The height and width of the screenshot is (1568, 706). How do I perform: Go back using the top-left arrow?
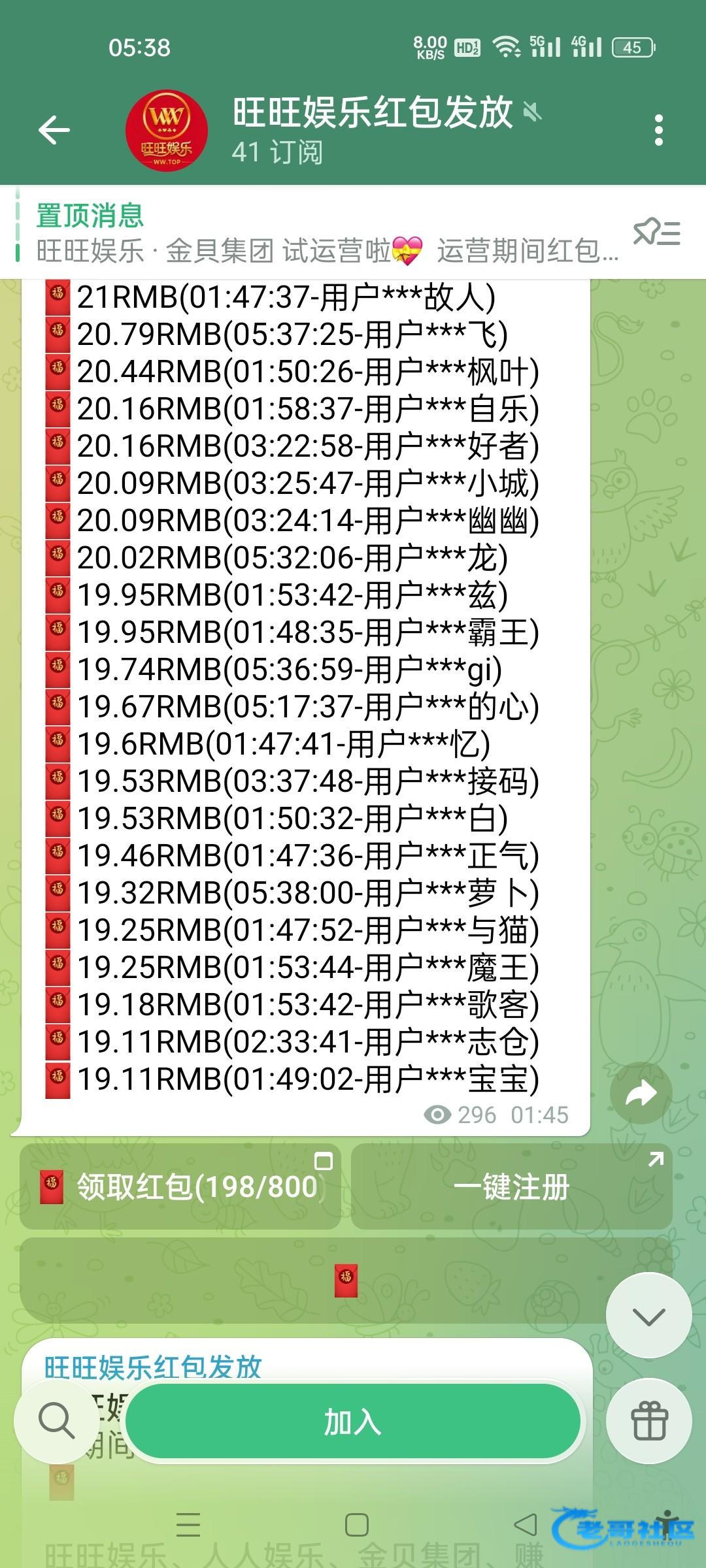pos(54,129)
